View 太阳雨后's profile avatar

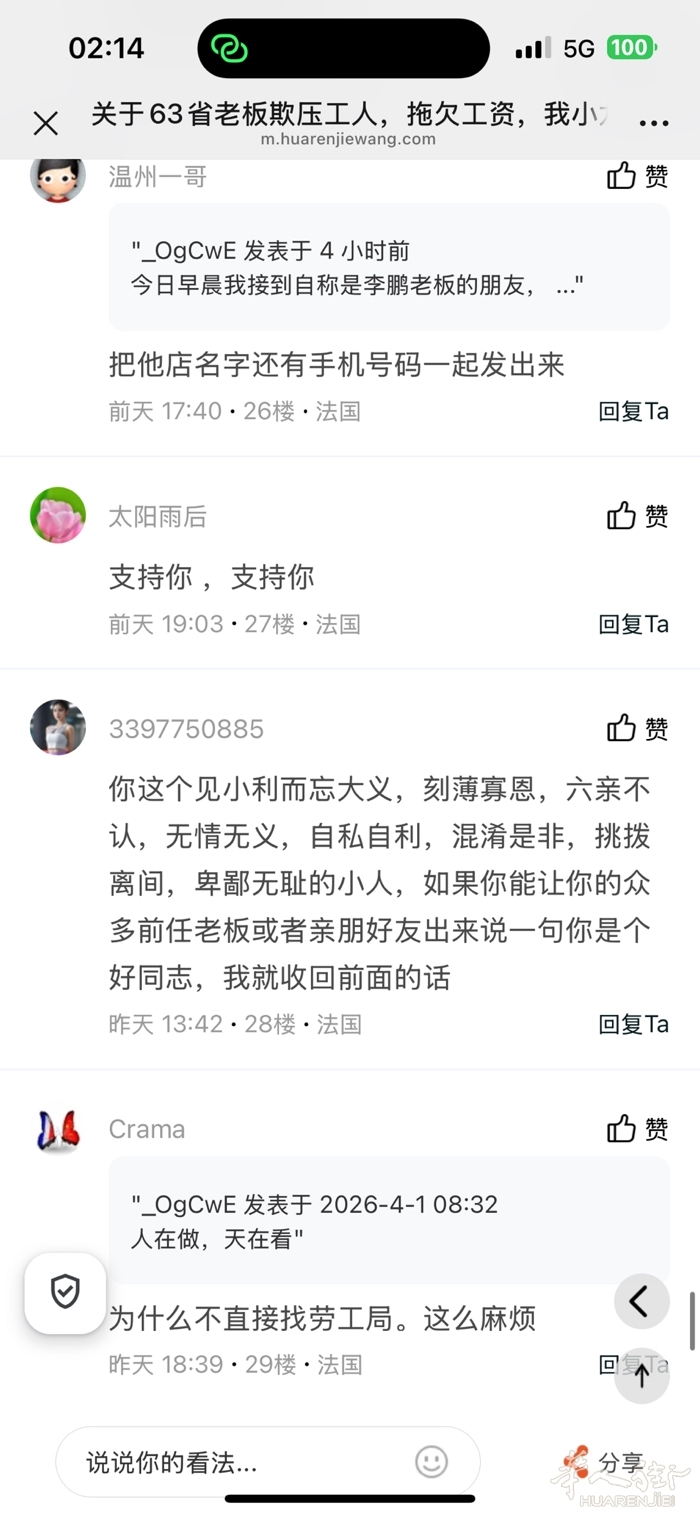[x=58, y=515]
